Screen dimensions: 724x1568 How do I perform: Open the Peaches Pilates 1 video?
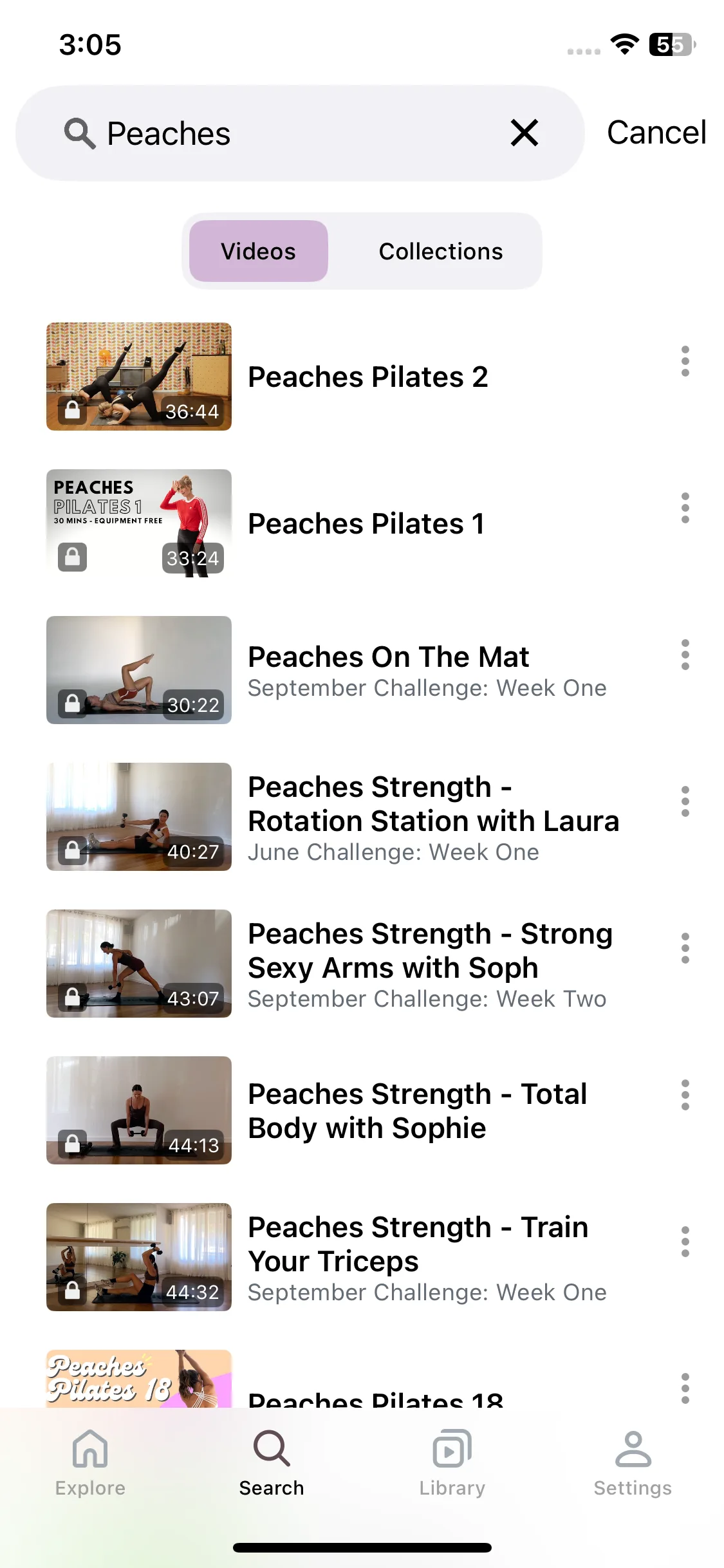[367, 523]
